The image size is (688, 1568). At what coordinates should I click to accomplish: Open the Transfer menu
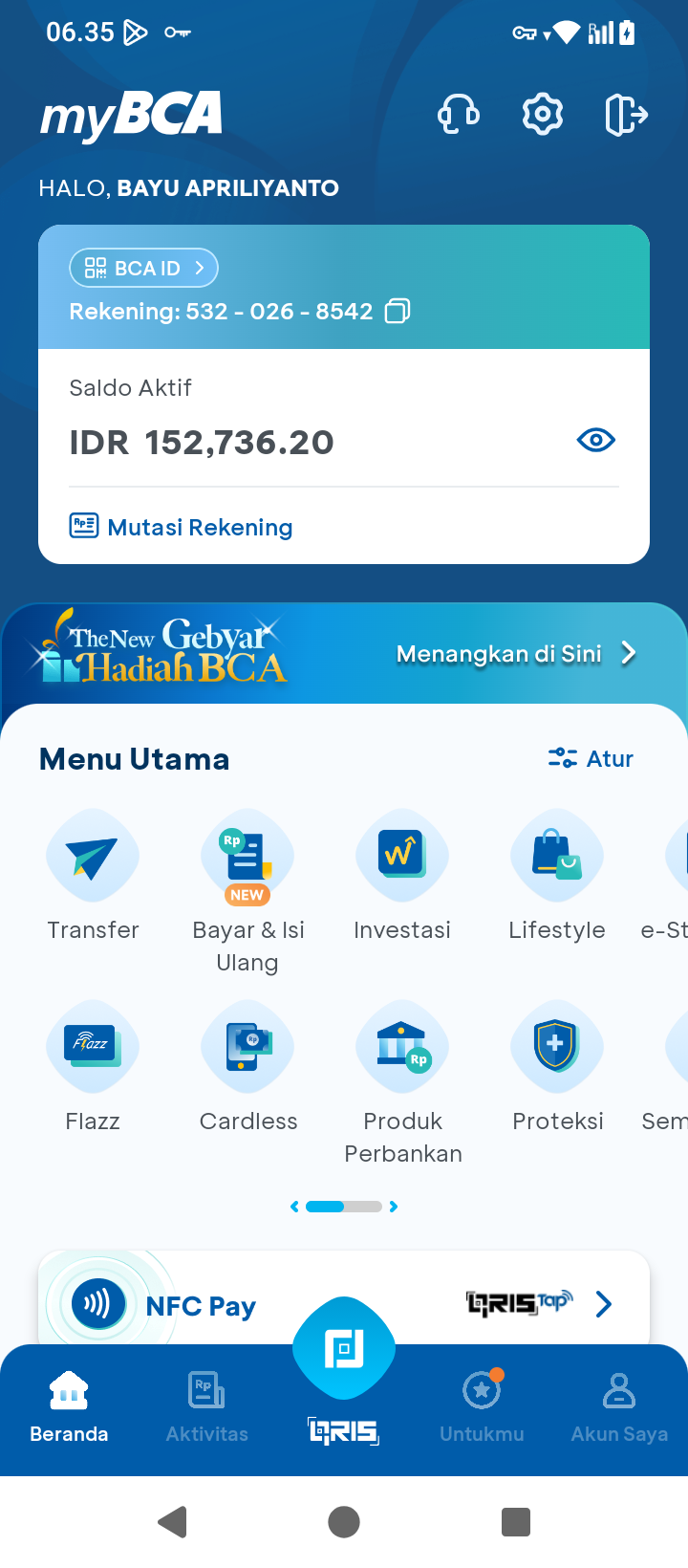(x=93, y=877)
